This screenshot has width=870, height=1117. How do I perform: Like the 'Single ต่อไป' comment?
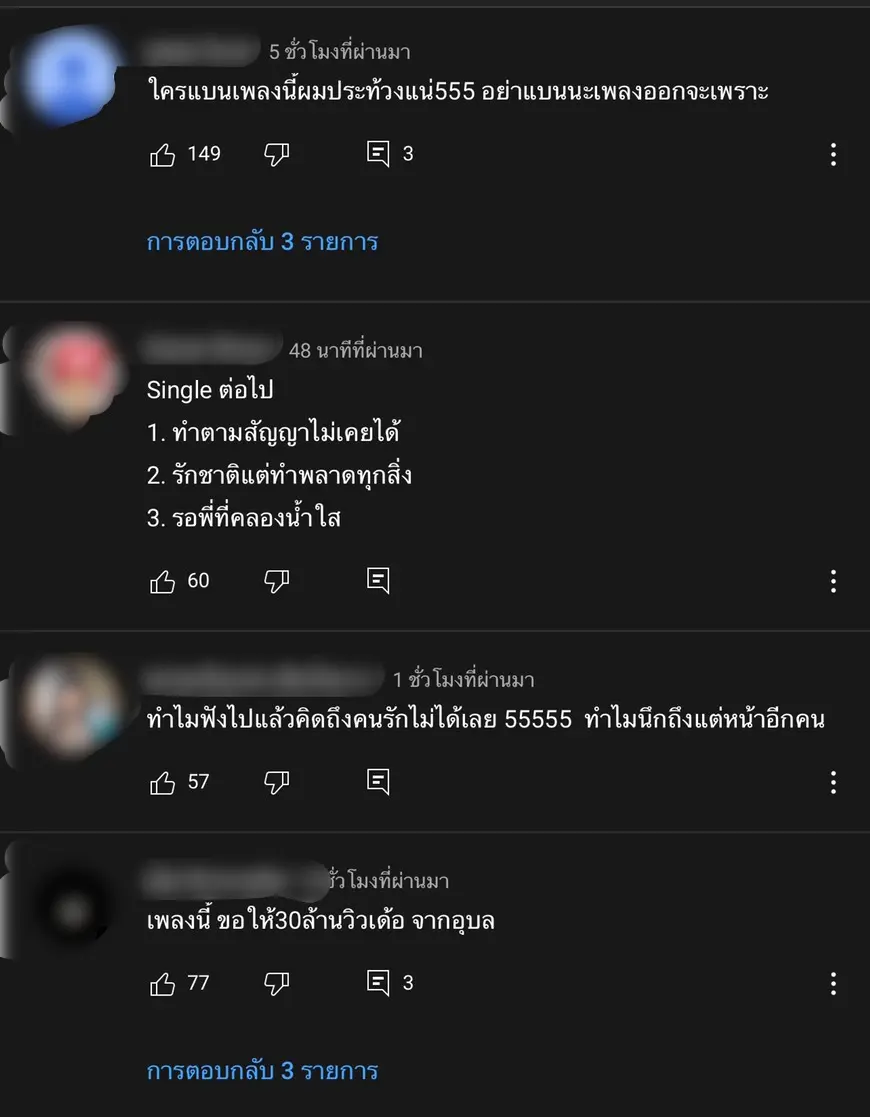click(163, 581)
